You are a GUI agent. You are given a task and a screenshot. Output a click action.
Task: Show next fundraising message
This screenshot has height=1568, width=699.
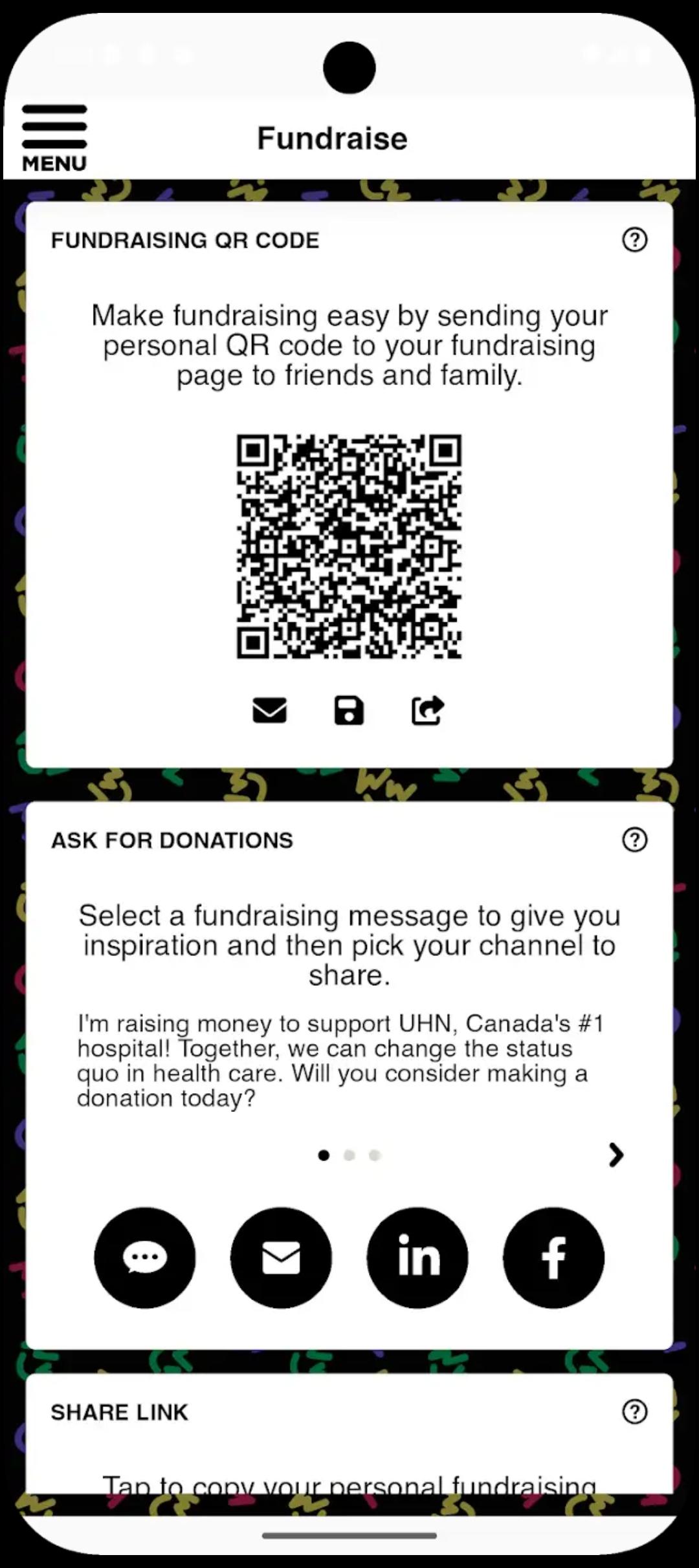tap(616, 1155)
